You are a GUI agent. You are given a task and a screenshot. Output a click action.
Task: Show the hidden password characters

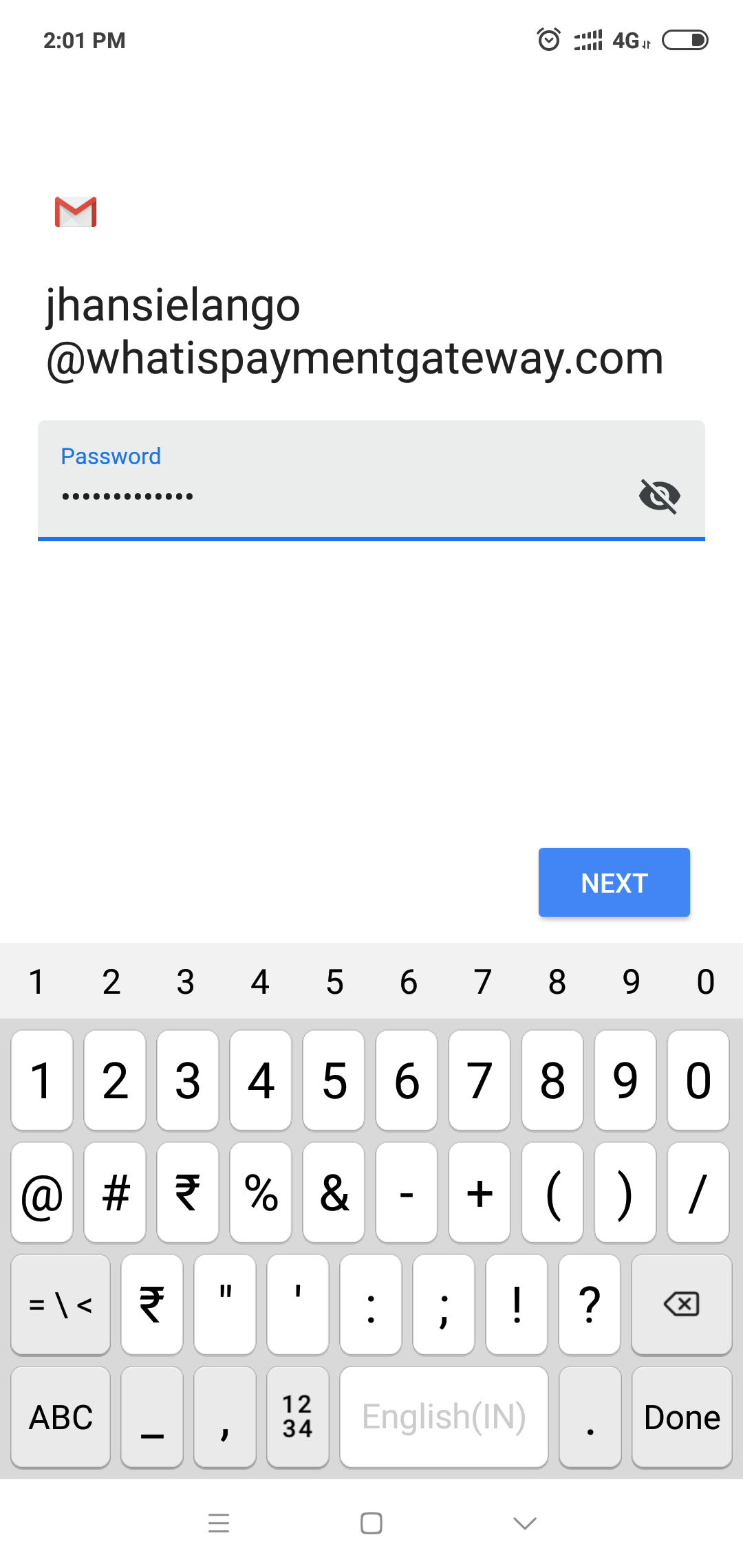click(659, 496)
